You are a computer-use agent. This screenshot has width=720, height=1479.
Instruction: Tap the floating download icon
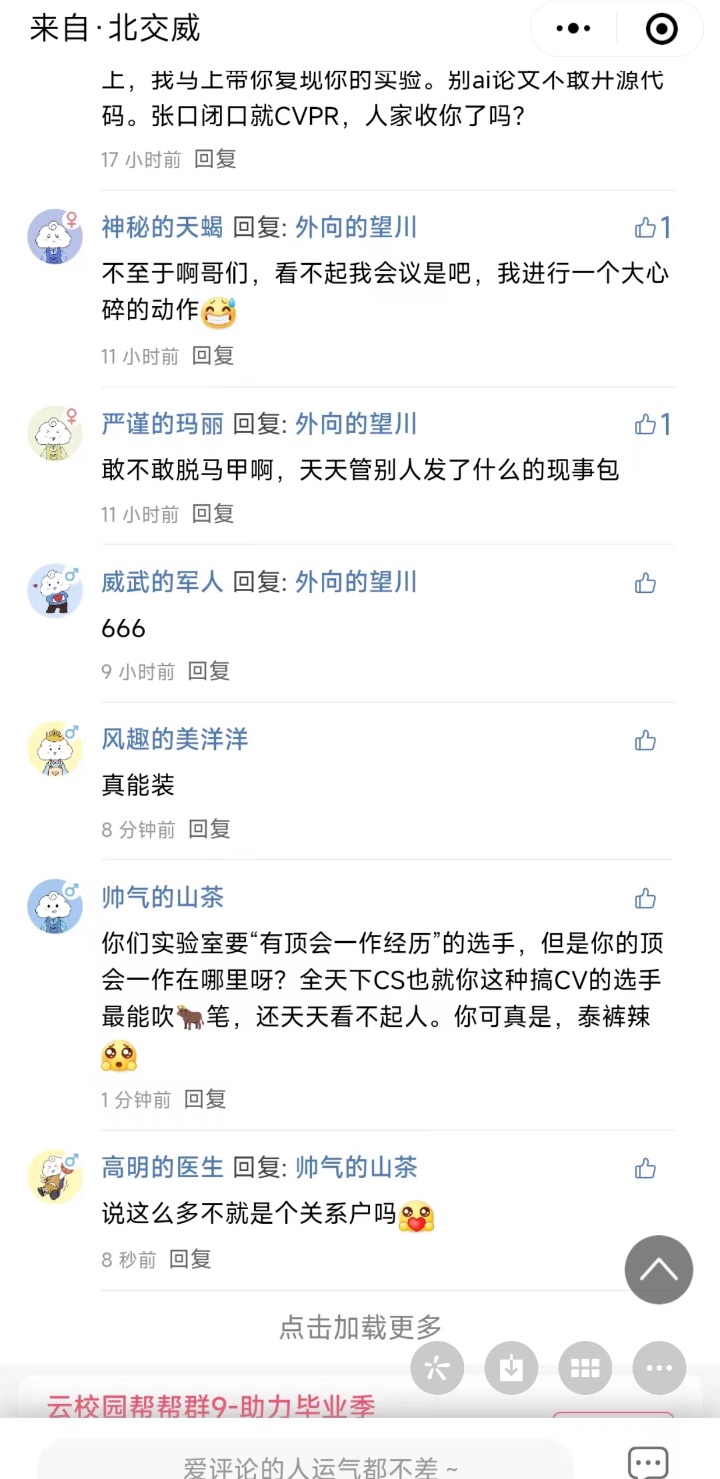pos(511,1369)
